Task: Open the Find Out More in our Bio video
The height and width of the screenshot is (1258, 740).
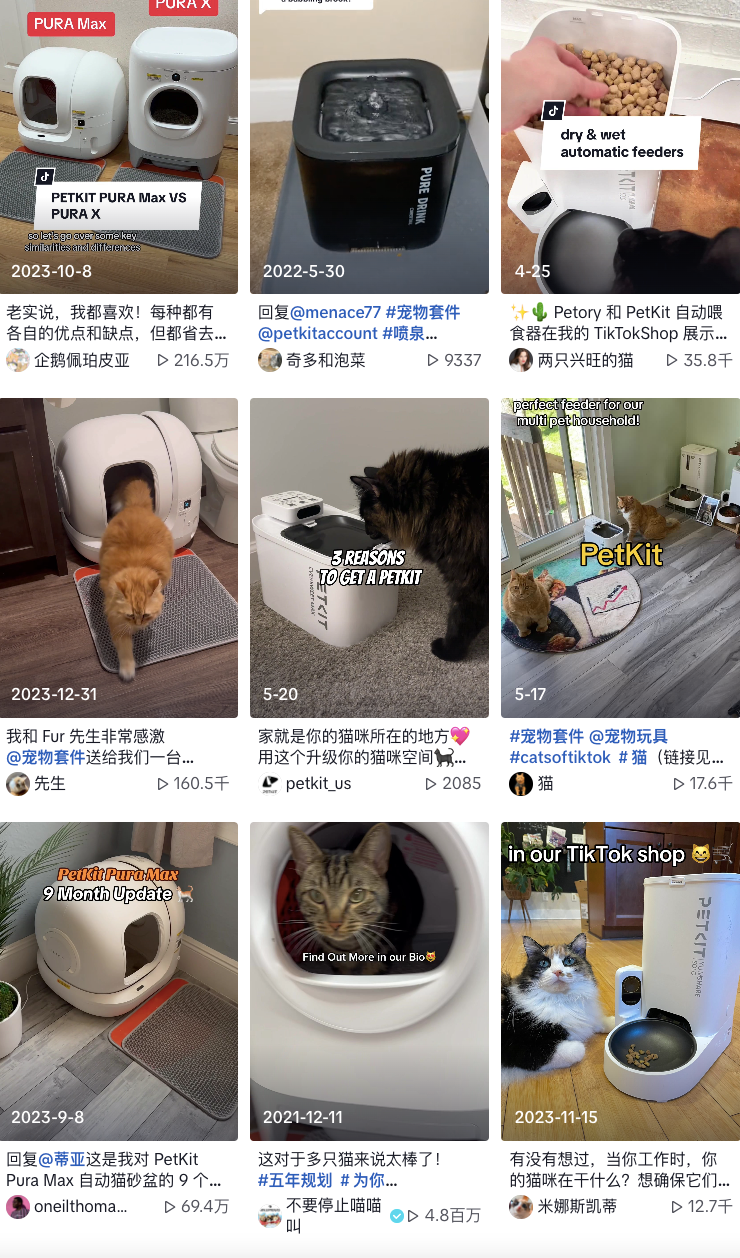Action: (x=369, y=980)
